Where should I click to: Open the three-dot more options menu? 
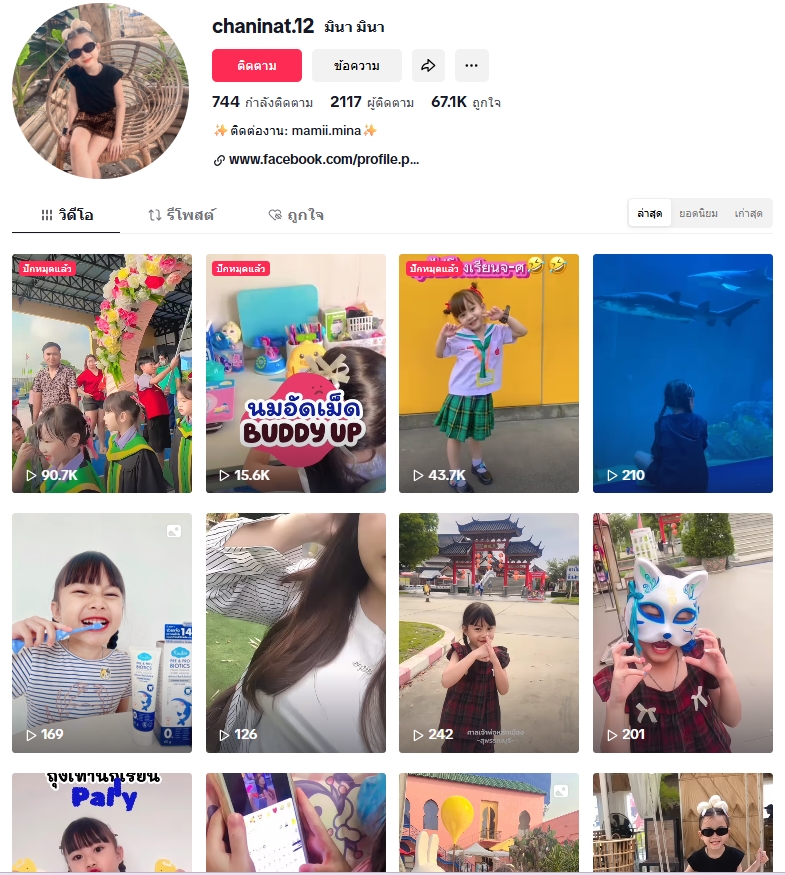pyautogui.click(x=472, y=65)
